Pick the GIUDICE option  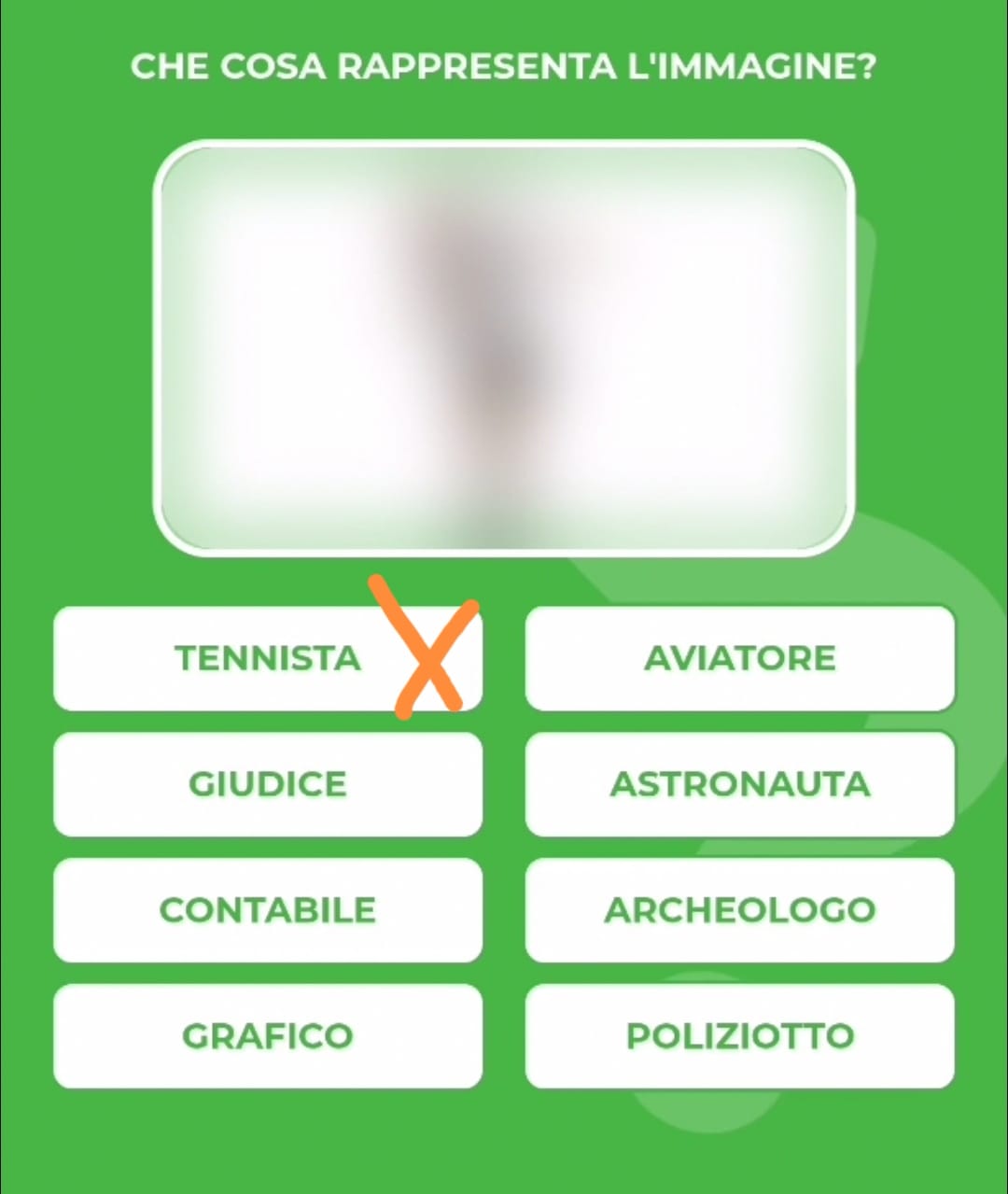[267, 784]
